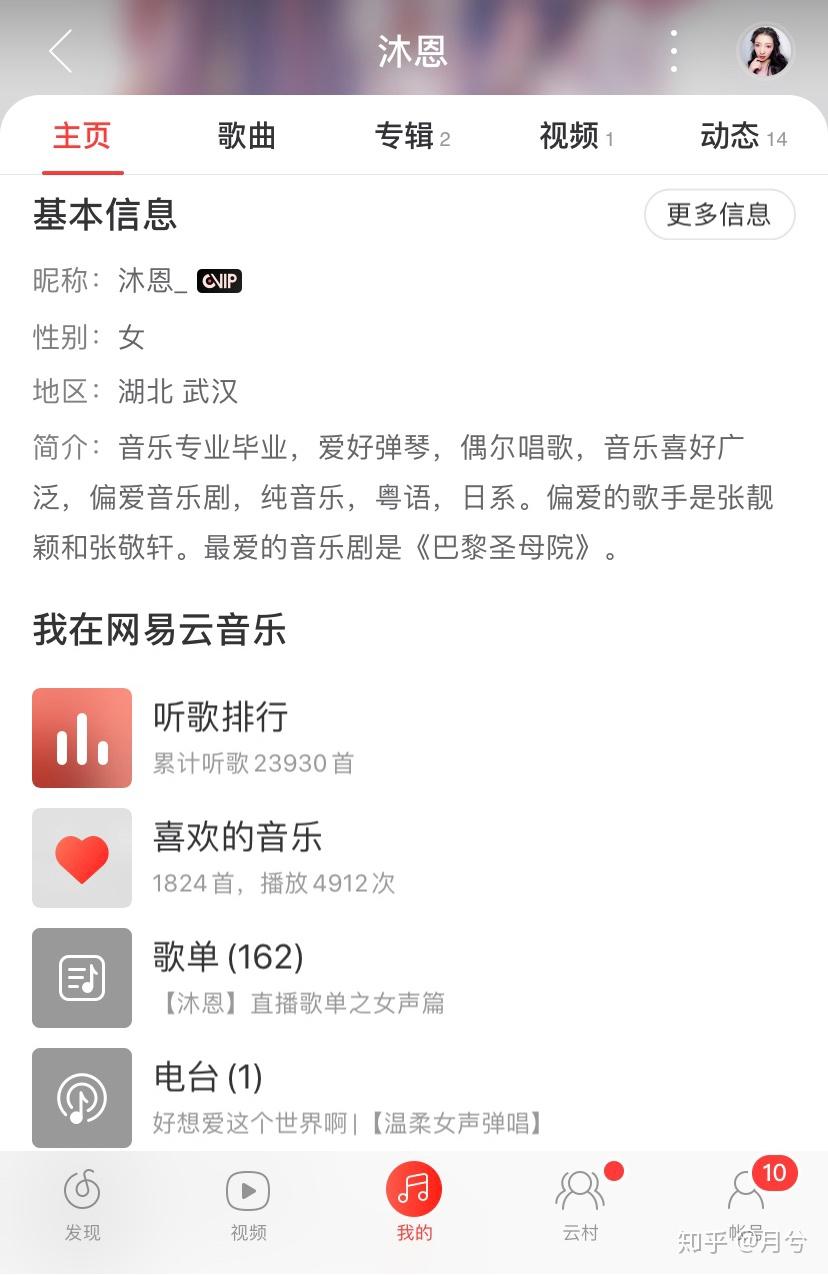Image resolution: width=828 pixels, height=1275 pixels.
Task: Go to 云村 in the bottom bar
Action: point(580,1205)
